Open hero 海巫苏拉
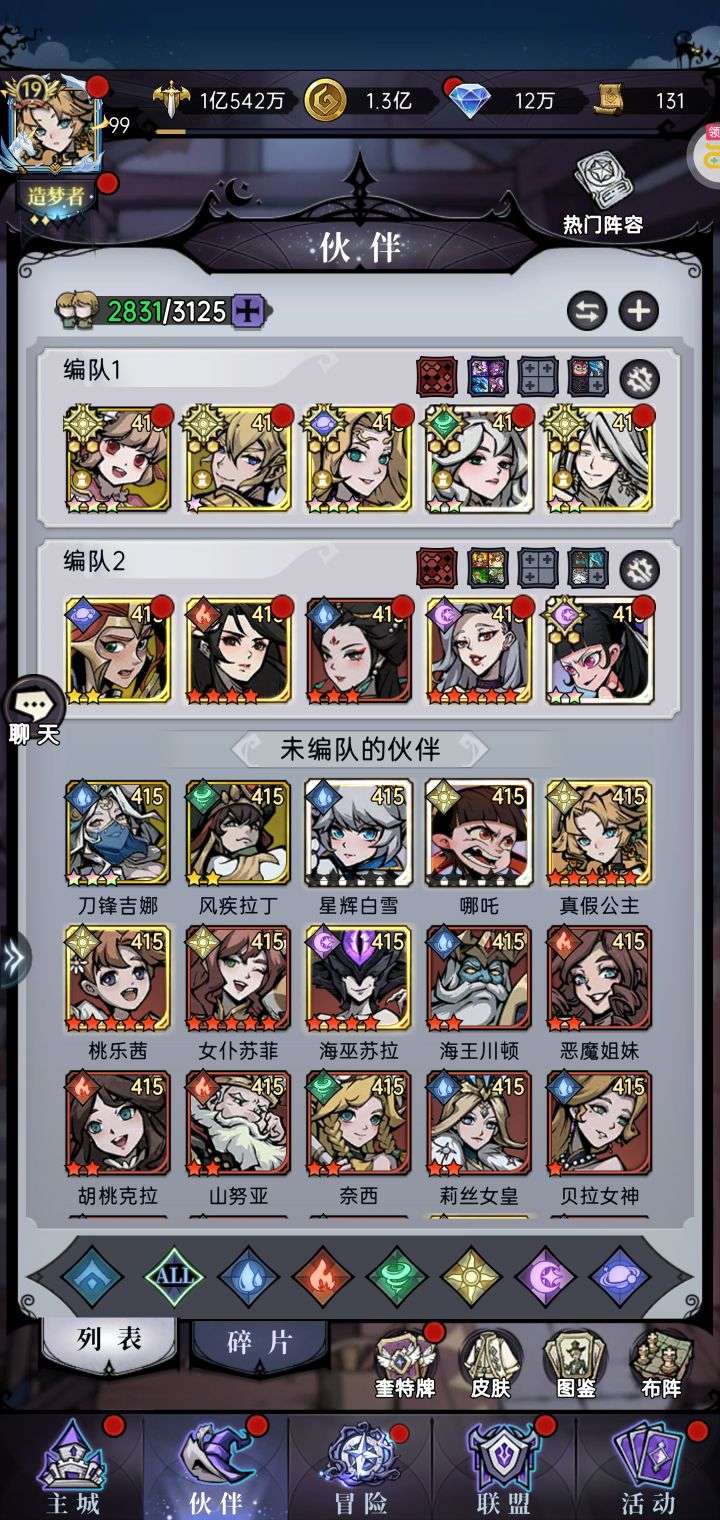 (358, 977)
